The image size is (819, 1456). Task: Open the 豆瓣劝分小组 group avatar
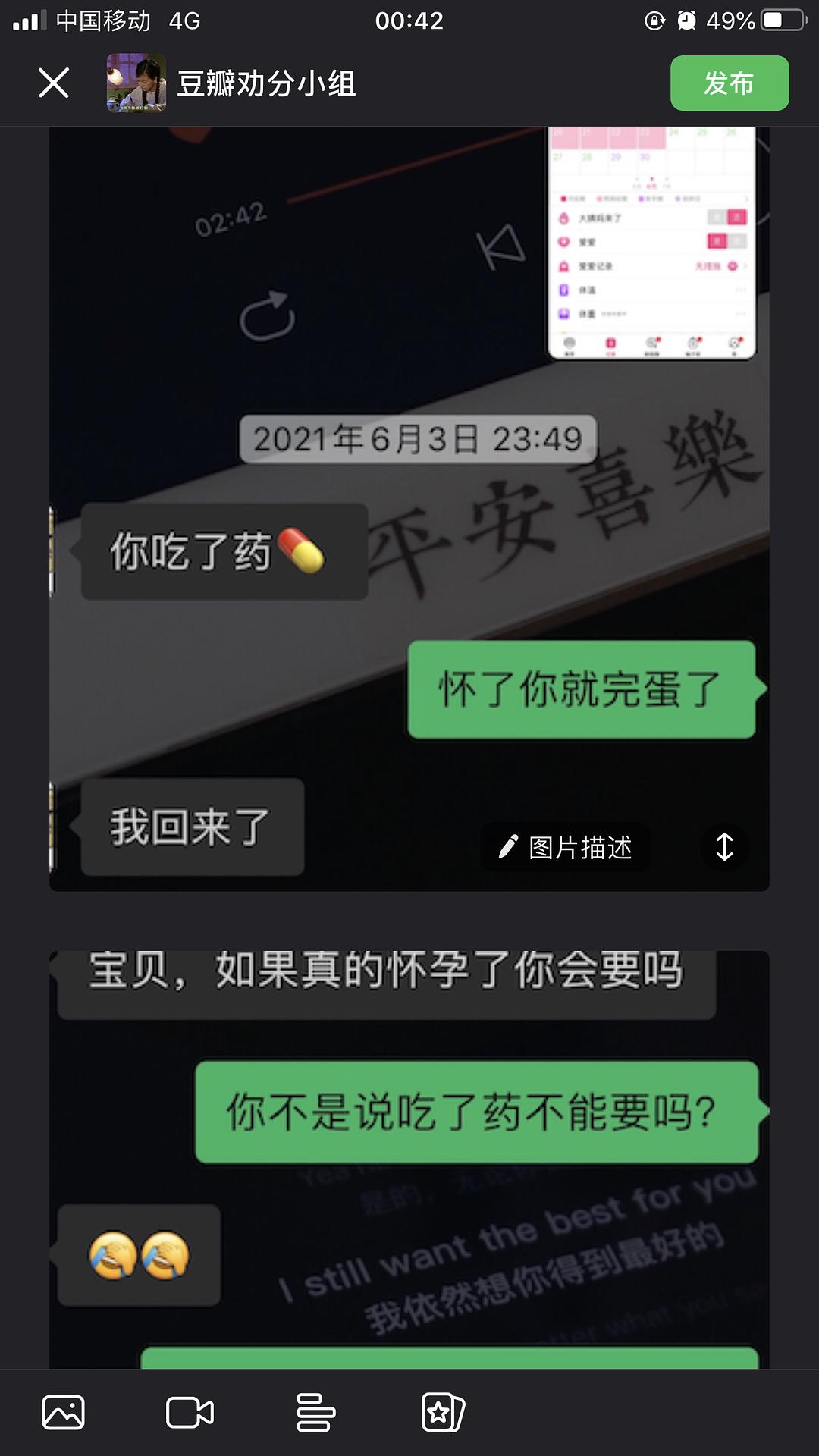tap(136, 83)
